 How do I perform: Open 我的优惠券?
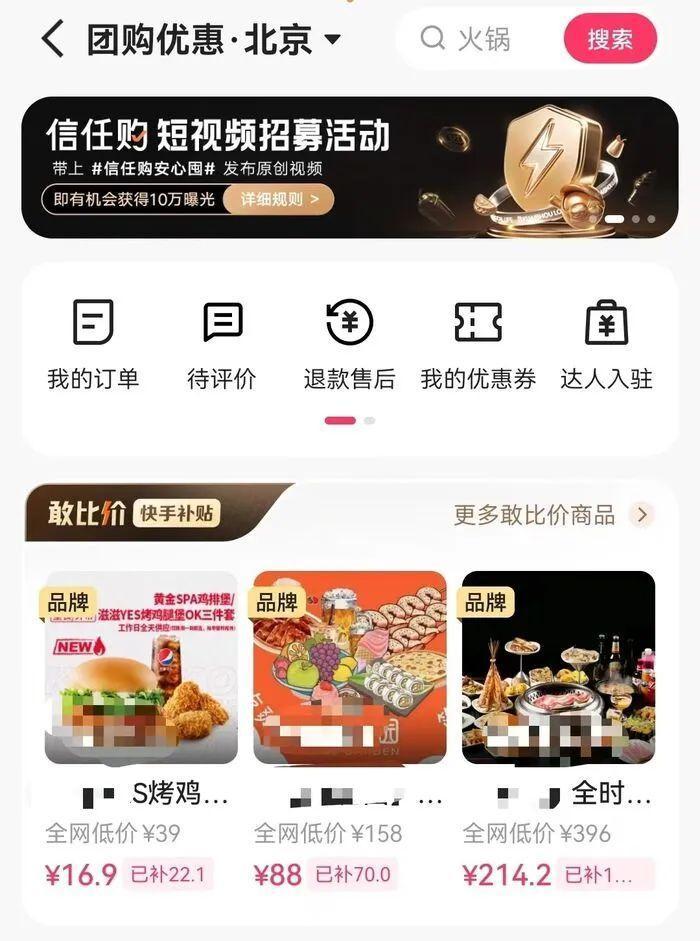[478, 344]
